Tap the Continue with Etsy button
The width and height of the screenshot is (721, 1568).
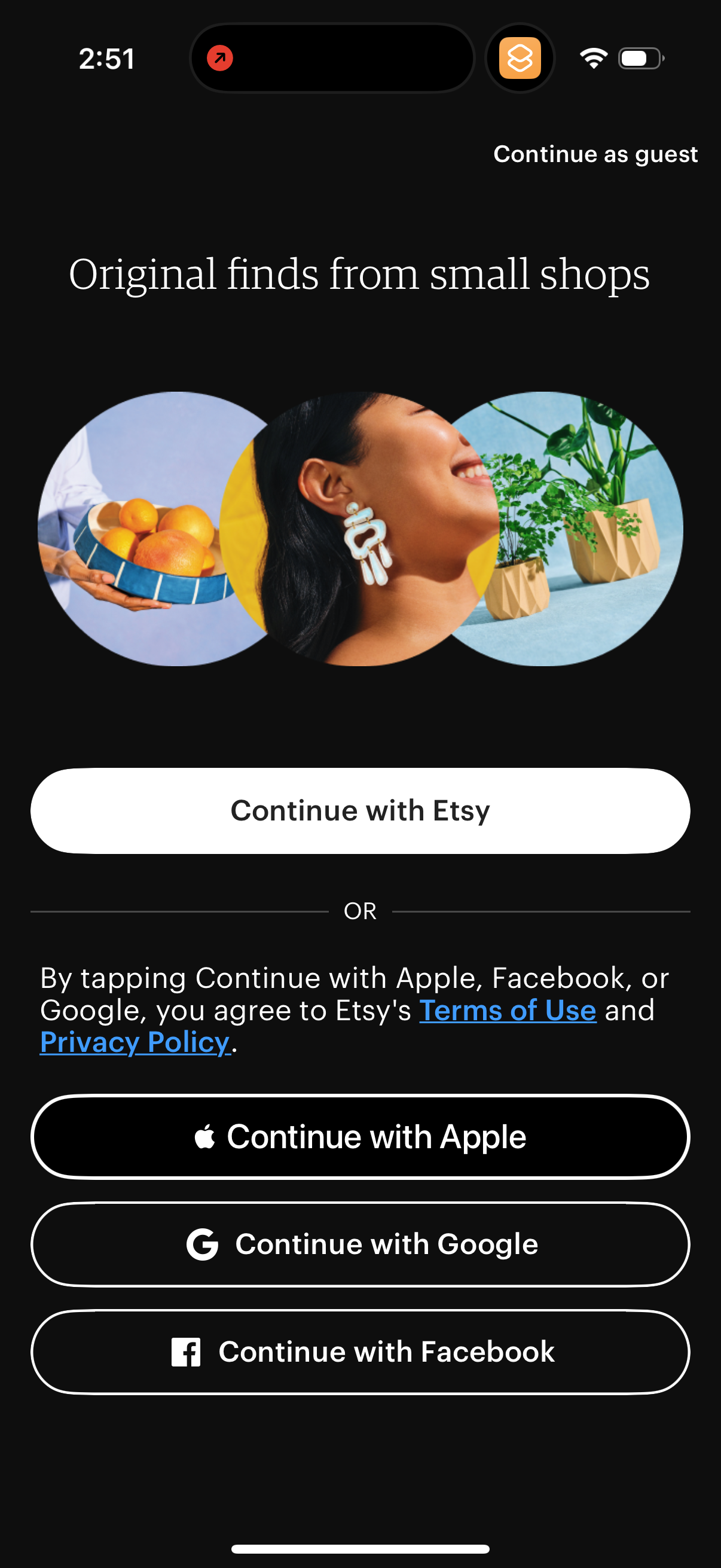pyautogui.click(x=360, y=810)
